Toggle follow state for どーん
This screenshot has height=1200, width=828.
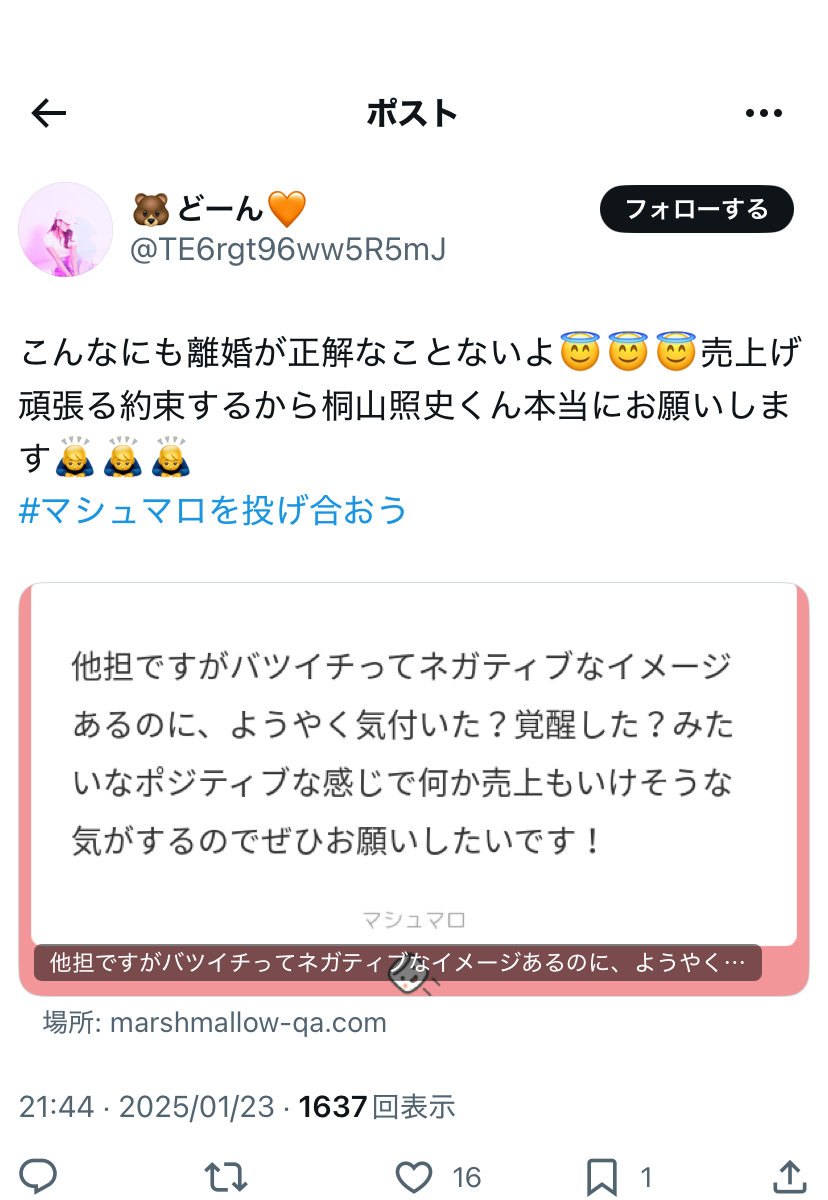tap(696, 209)
